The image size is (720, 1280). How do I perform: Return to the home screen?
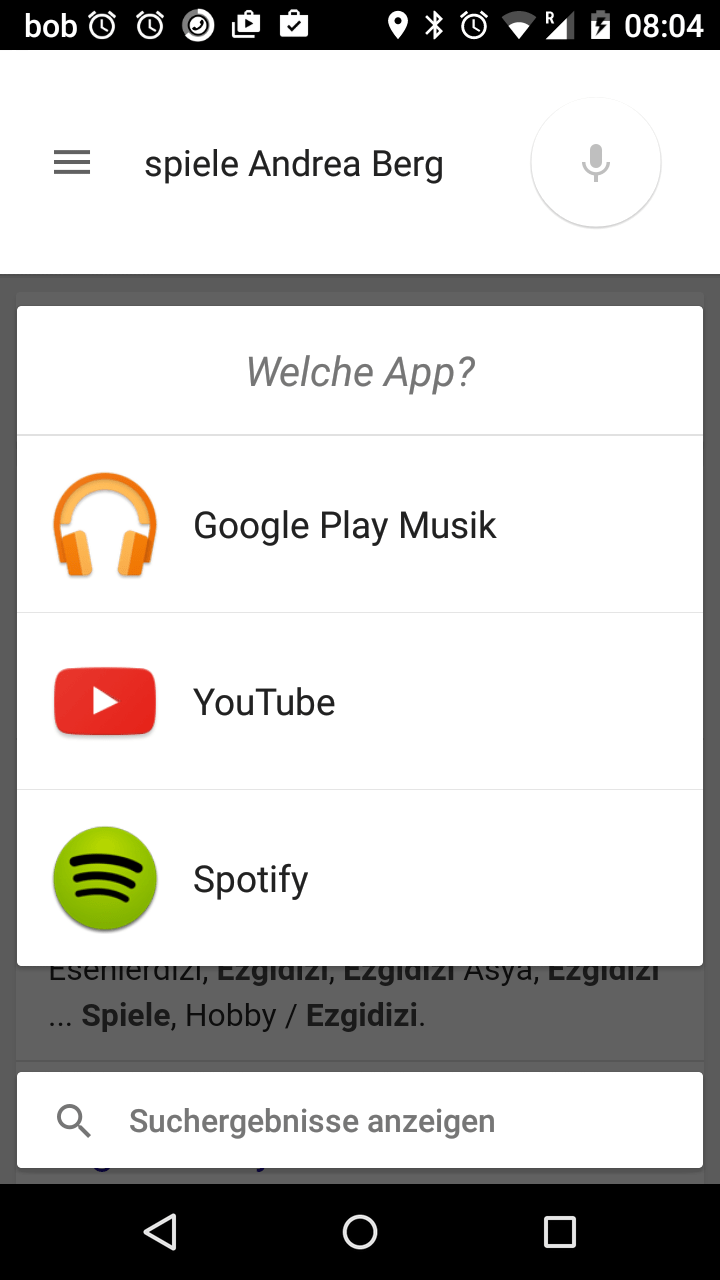tap(360, 1232)
